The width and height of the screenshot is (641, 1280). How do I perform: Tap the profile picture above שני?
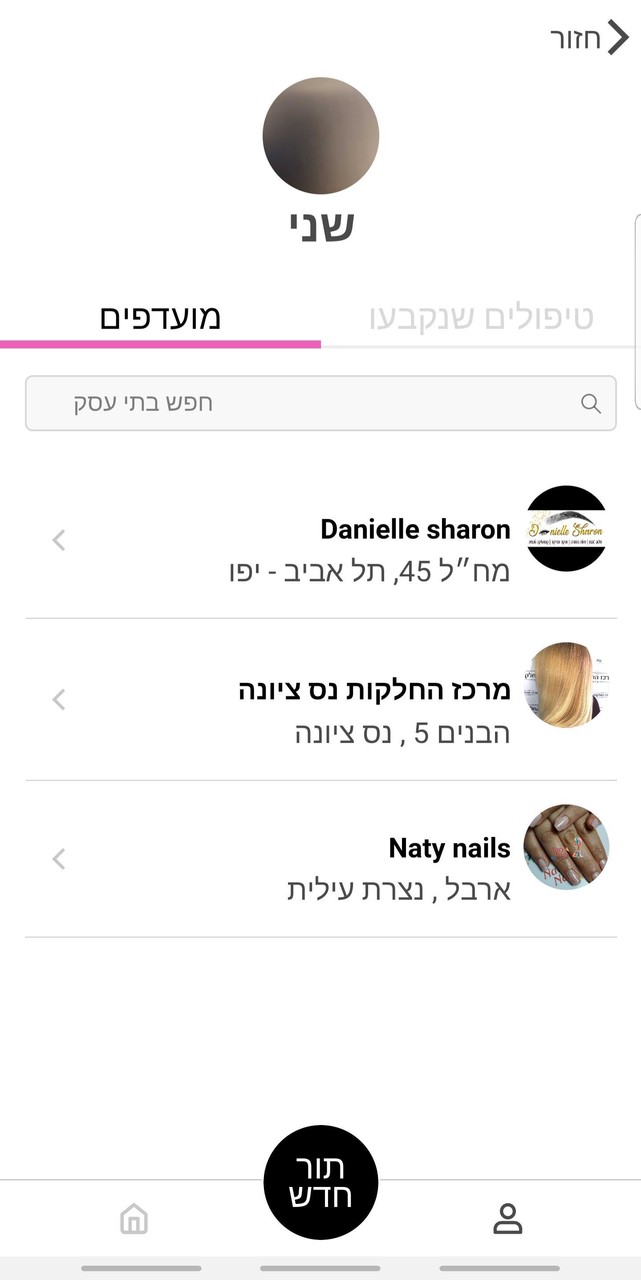321,135
